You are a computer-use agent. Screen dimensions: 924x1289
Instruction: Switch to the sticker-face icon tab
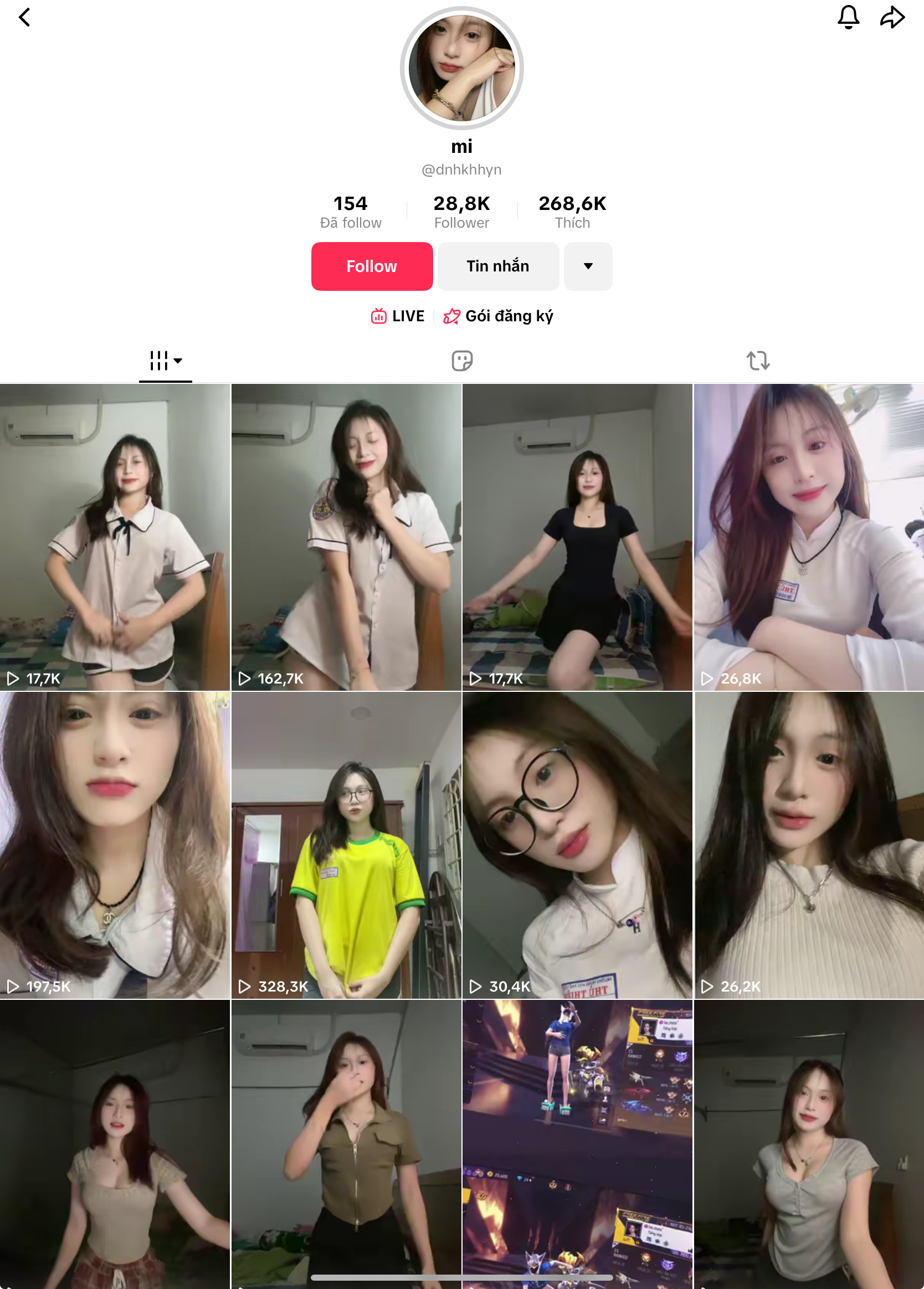pyautogui.click(x=462, y=360)
